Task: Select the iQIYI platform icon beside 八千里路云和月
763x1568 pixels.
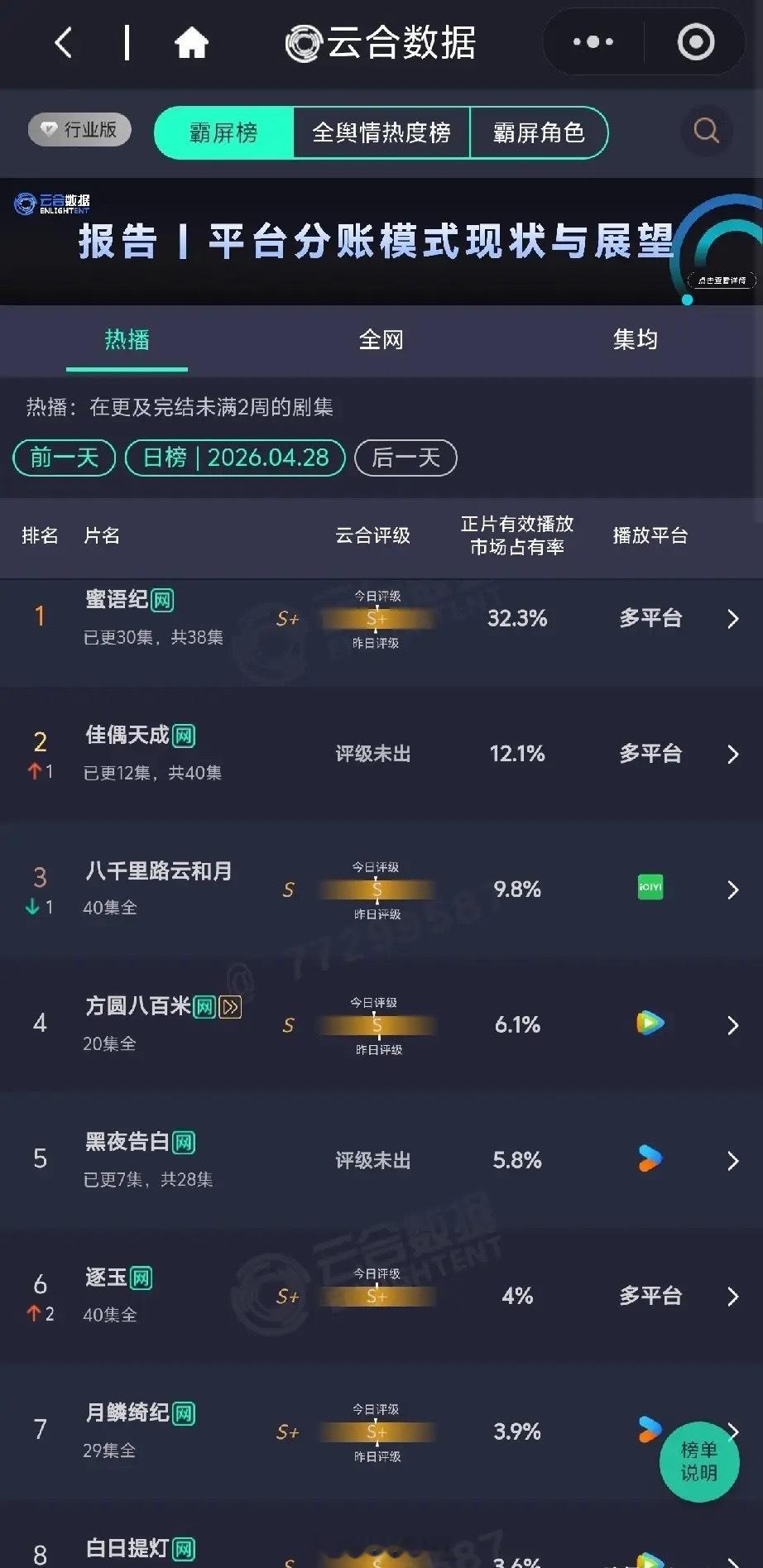Action: click(x=650, y=889)
